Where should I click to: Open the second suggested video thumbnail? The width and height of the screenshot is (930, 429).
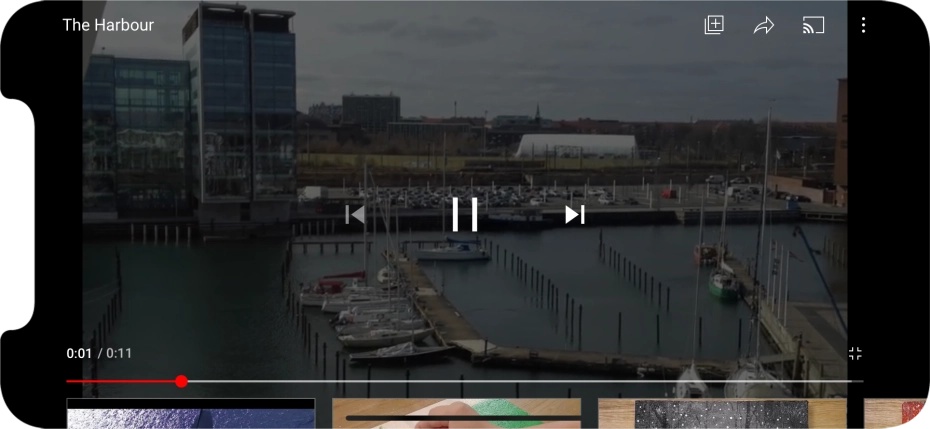tap(456, 414)
